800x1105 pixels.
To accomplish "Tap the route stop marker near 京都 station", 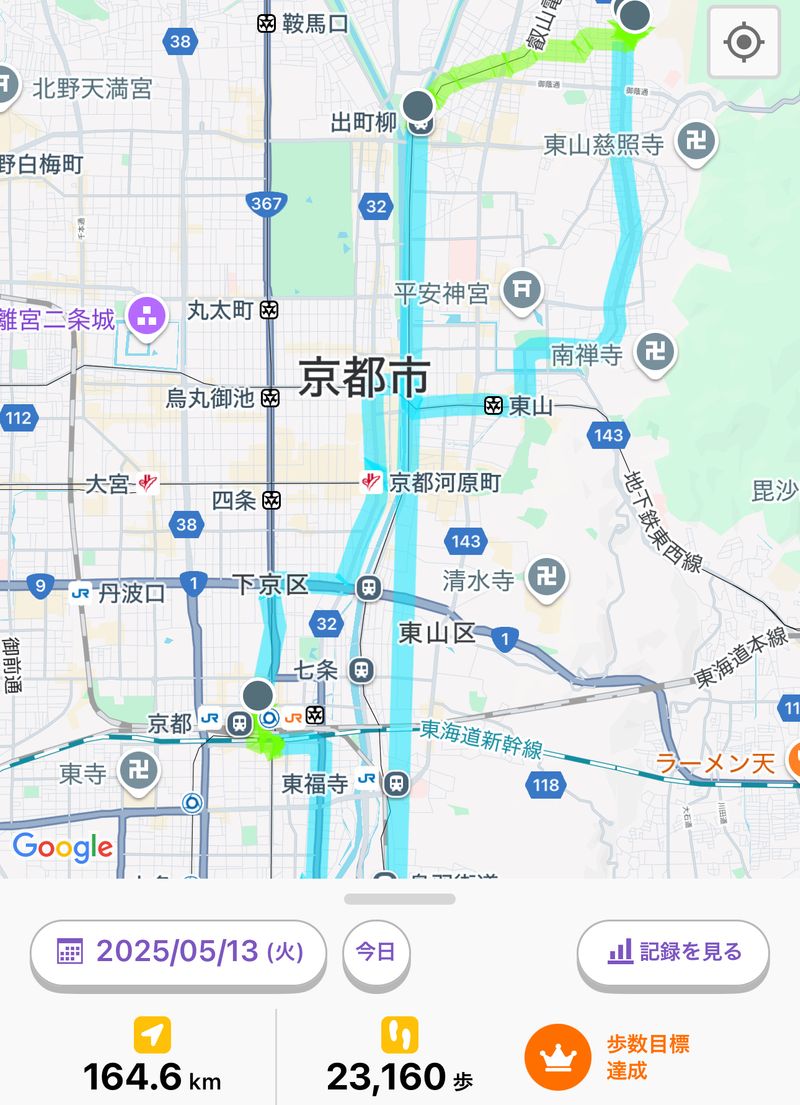I will tap(258, 693).
